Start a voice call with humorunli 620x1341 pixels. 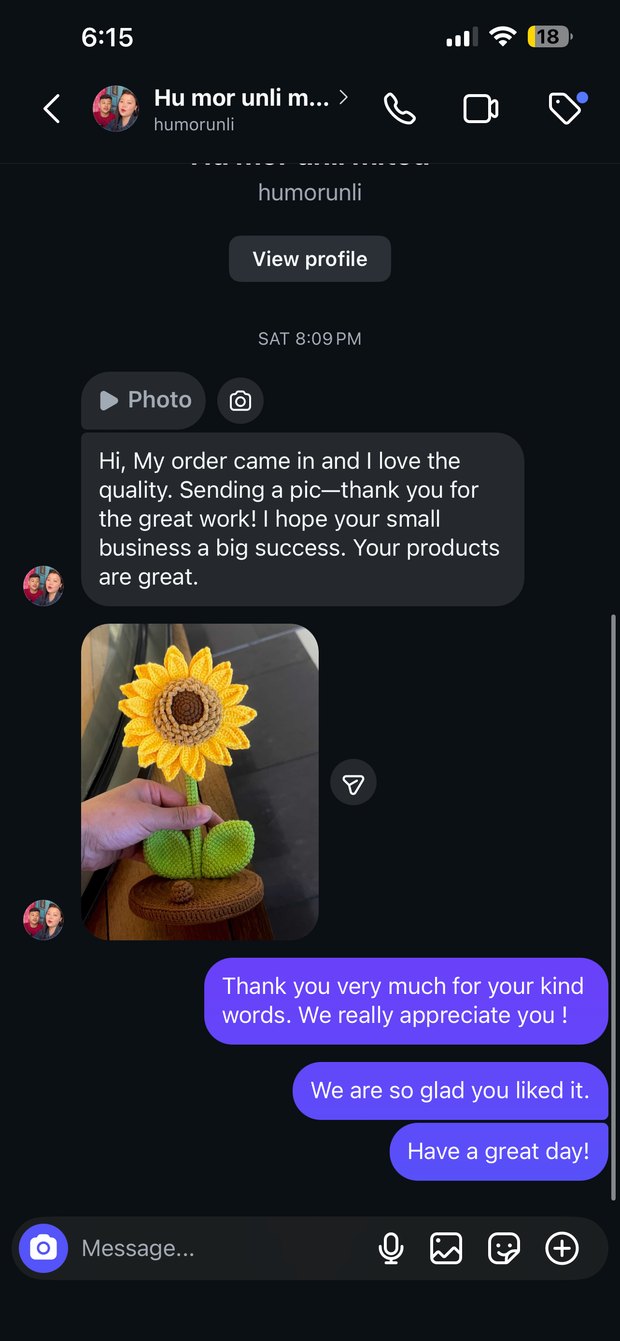tap(399, 109)
